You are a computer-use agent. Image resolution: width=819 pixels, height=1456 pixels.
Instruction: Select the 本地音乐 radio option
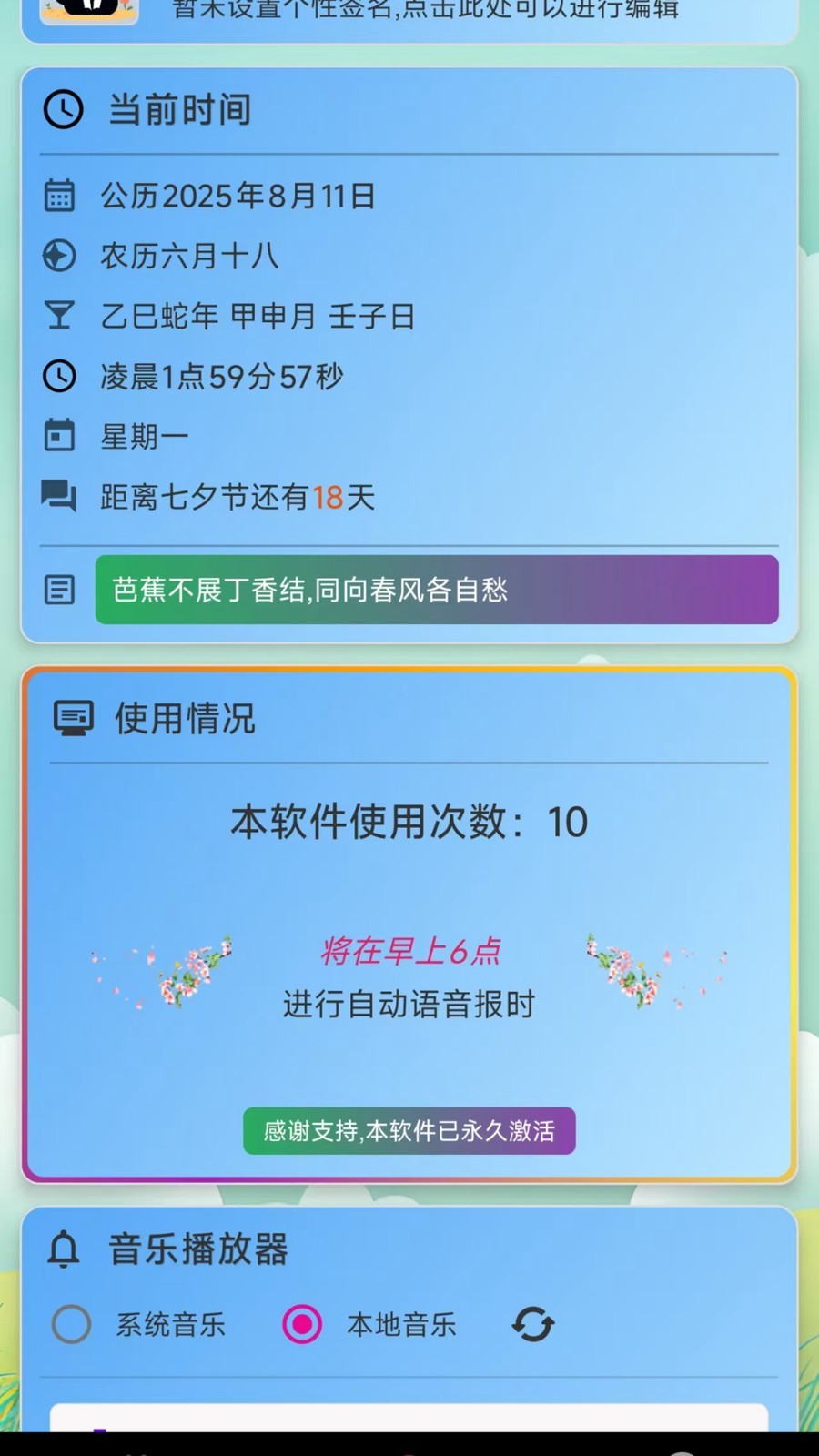[302, 1324]
